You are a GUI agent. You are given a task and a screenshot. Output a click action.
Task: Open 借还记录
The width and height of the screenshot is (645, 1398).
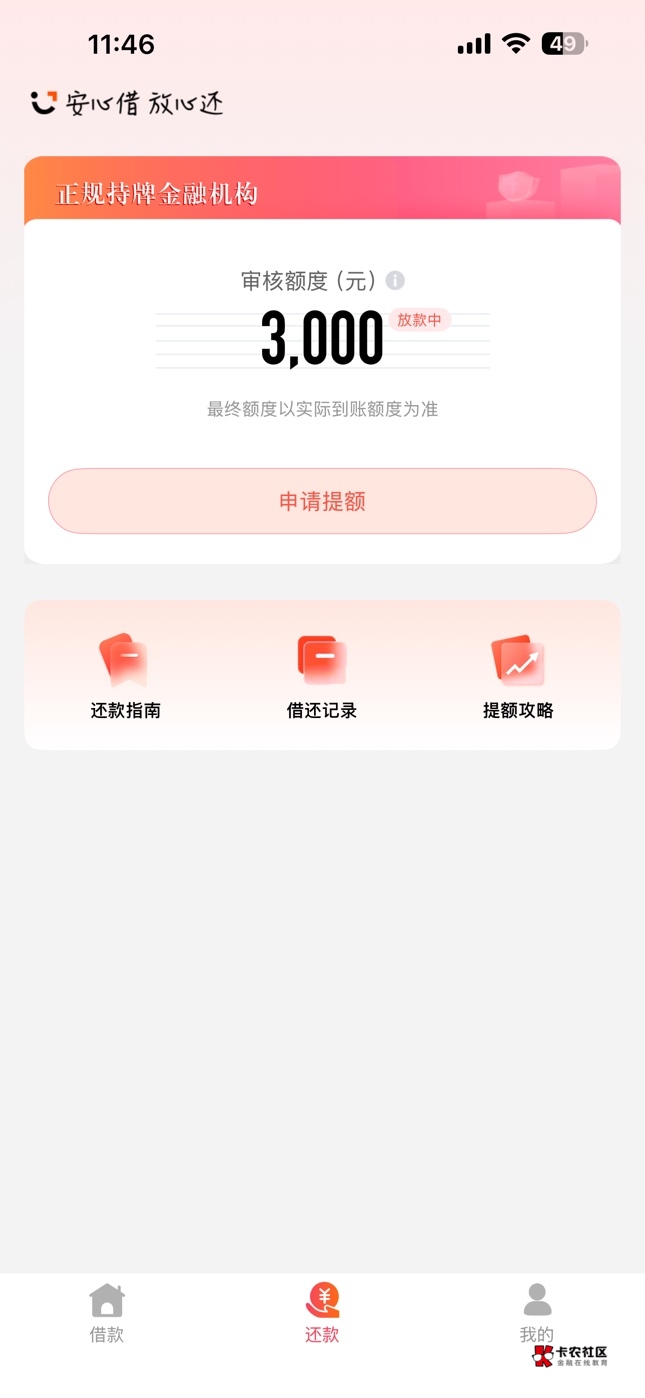click(322, 677)
